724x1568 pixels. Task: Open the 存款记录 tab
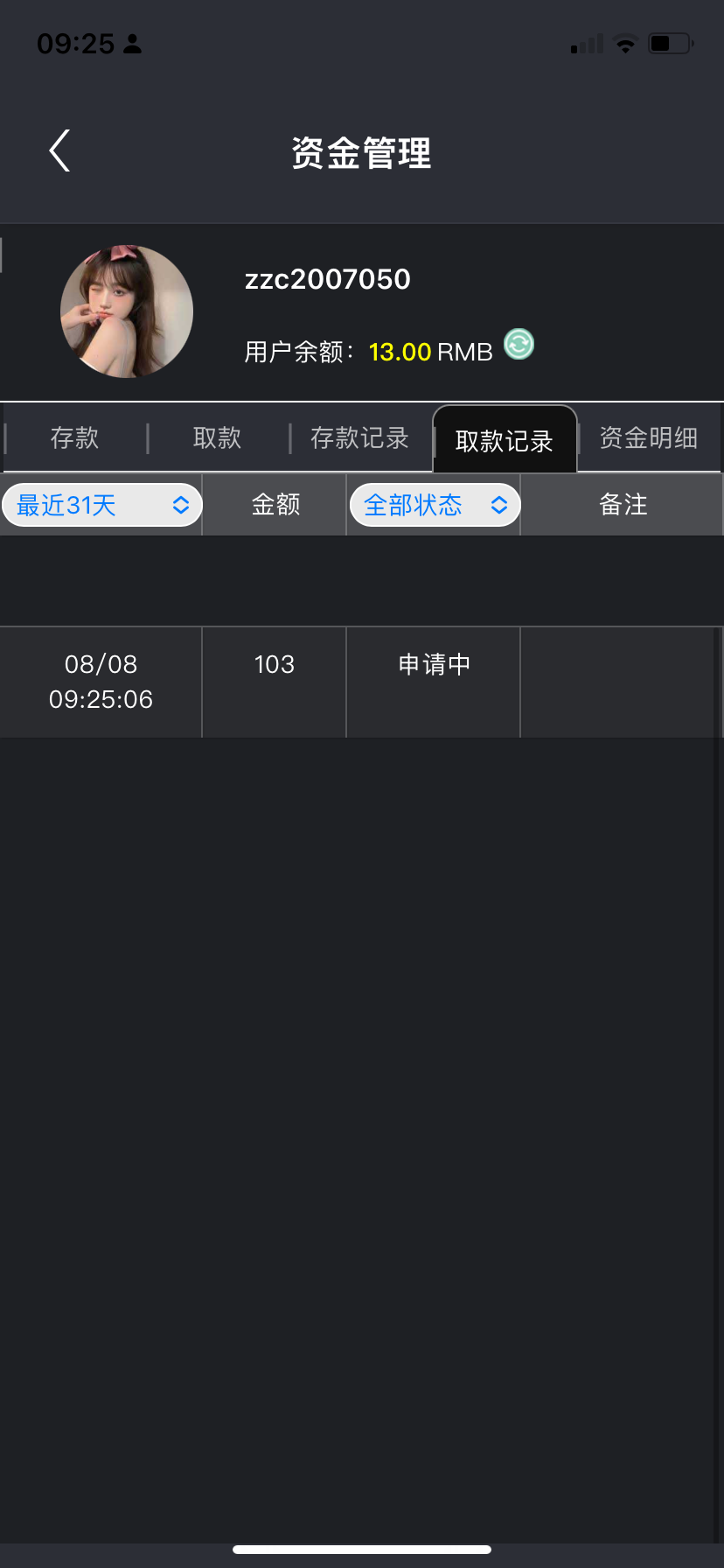(x=360, y=437)
